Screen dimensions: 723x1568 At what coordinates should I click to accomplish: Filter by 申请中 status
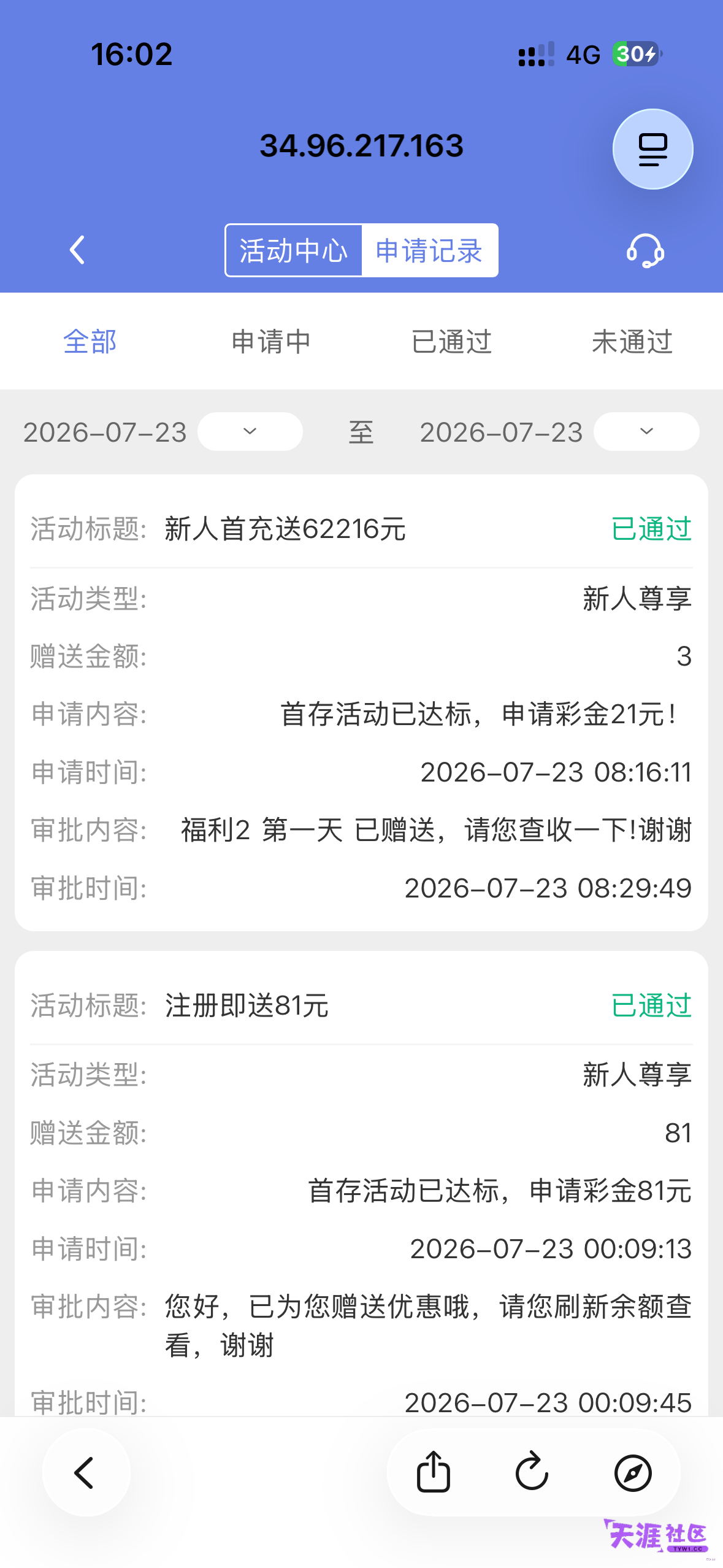click(271, 341)
